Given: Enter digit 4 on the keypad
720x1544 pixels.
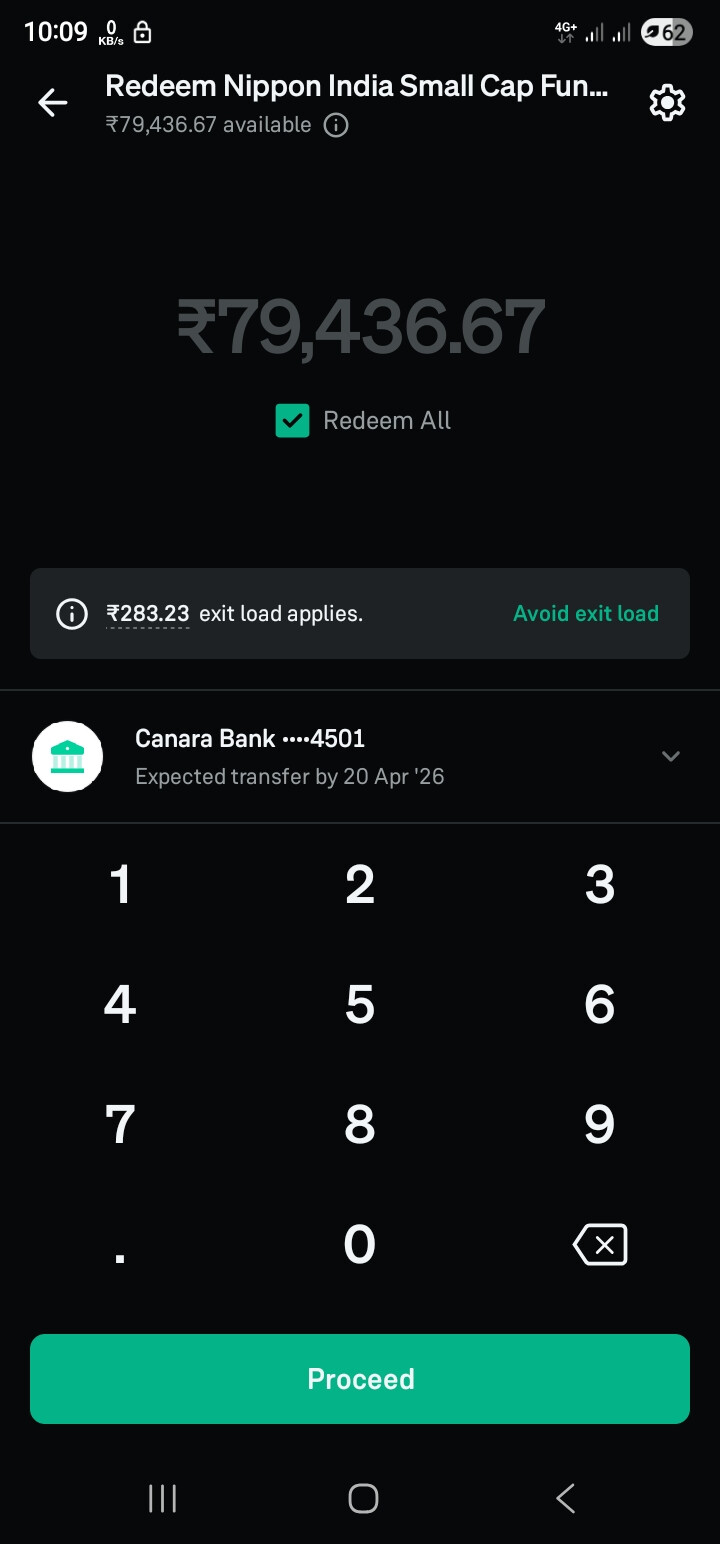Looking at the screenshot, I should coord(120,1005).
